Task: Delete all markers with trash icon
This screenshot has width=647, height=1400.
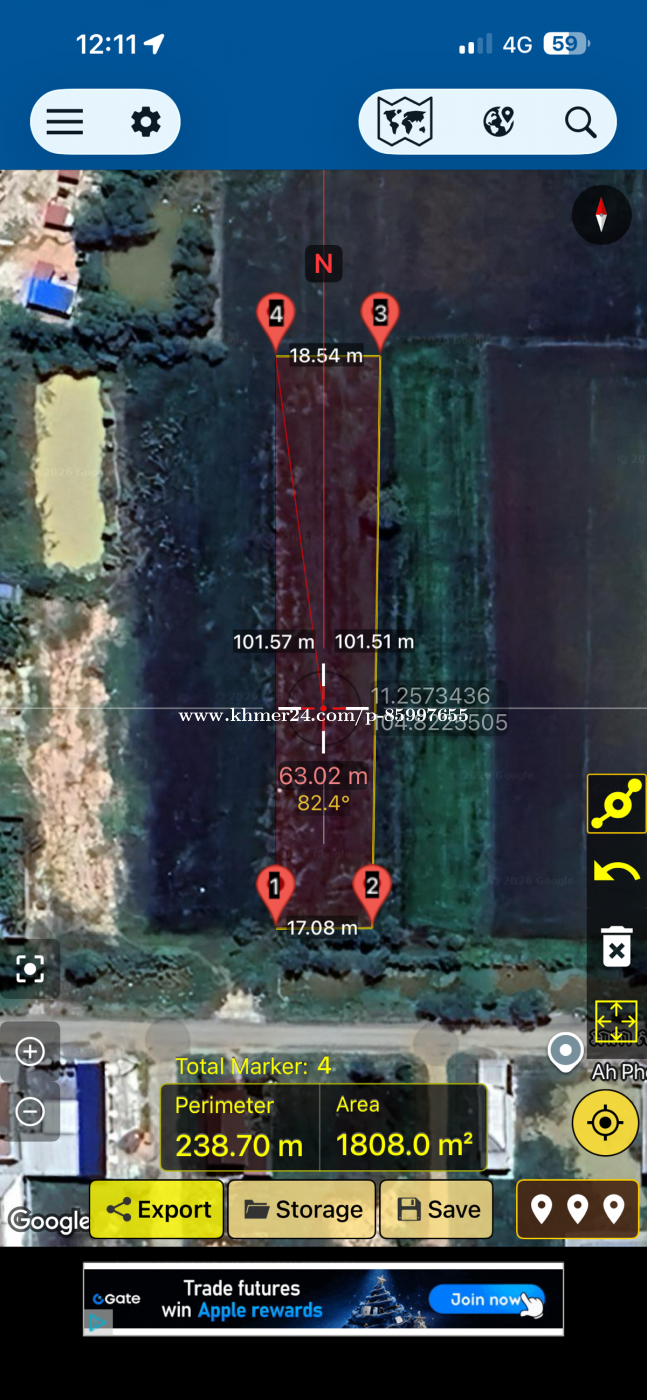Action: click(616, 947)
